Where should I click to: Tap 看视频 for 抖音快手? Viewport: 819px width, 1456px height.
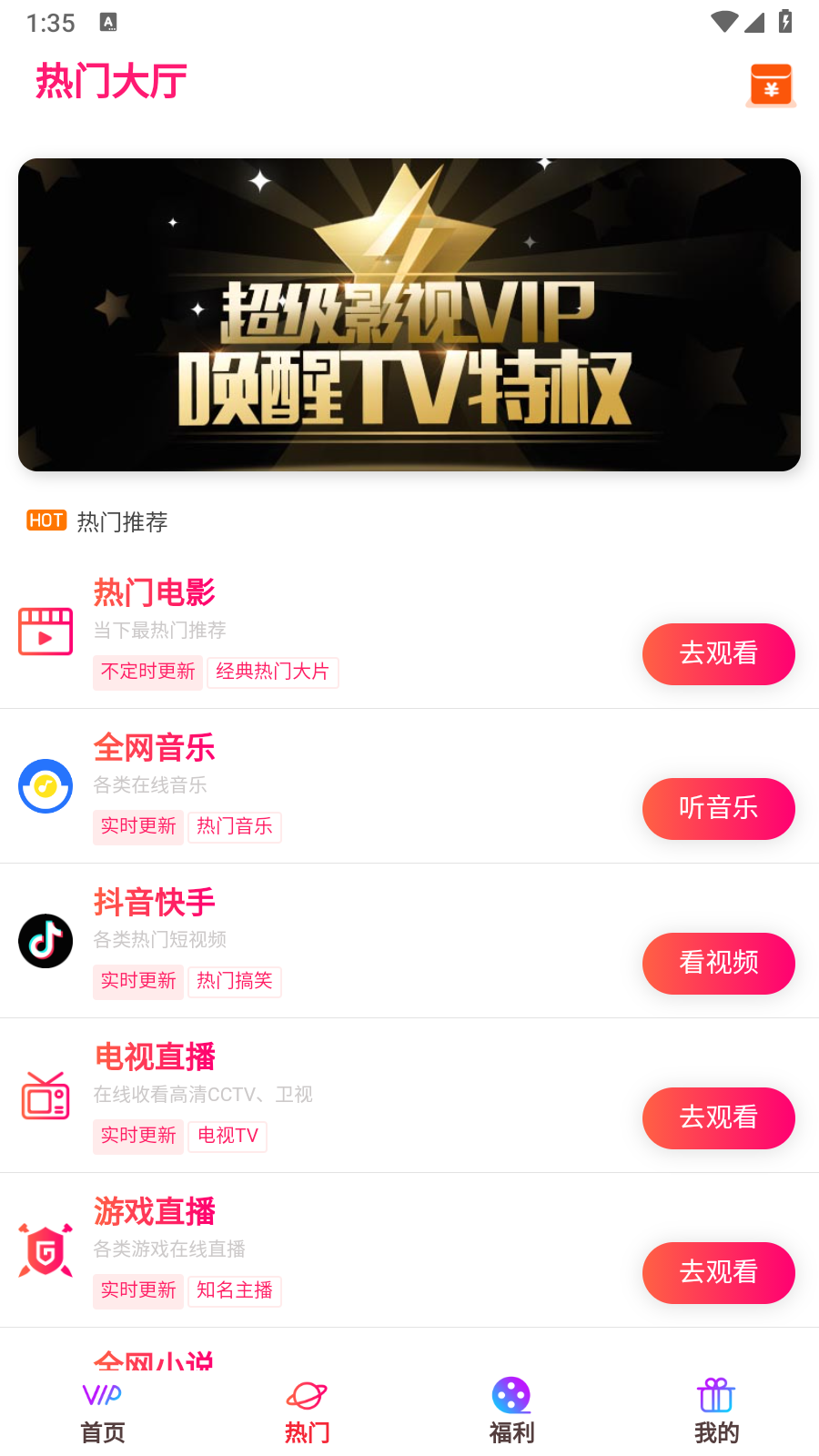718,964
